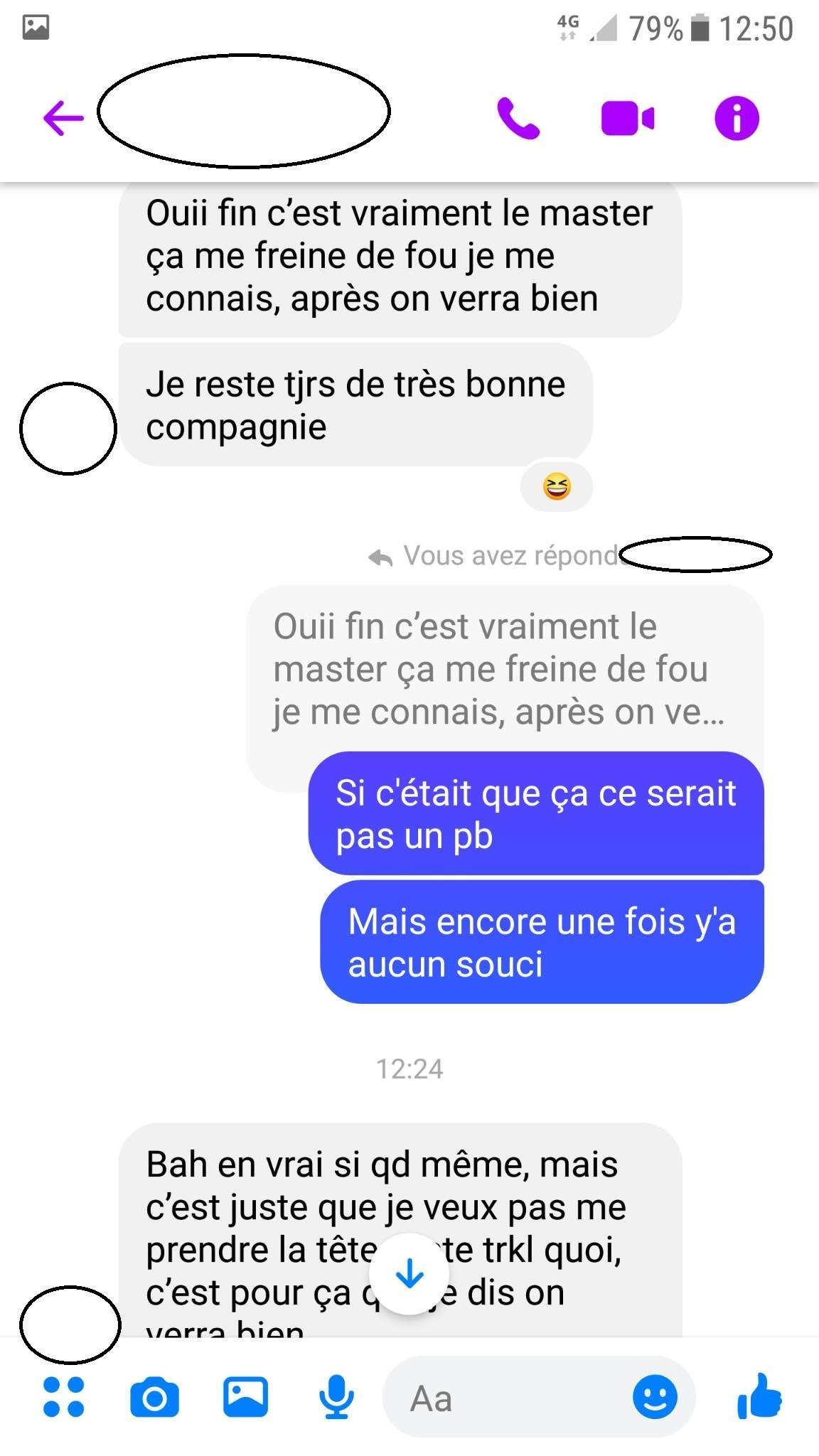The width and height of the screenshot is (819, 1456).
Task: Start a voice call
Action: (518, 118)
